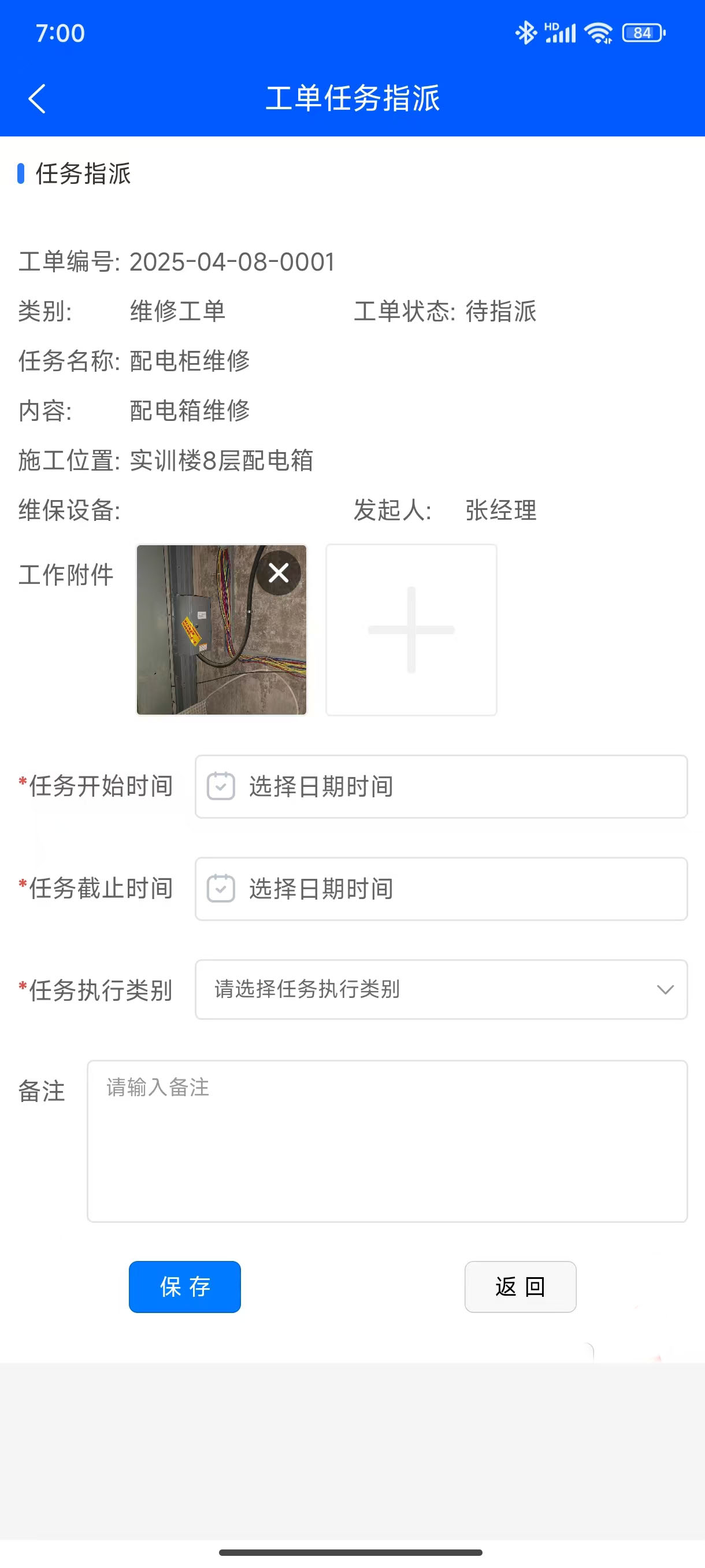Screen dimensions: 705x1568
Task: Open the attached work photo preview
Action: tap(207, 645)
